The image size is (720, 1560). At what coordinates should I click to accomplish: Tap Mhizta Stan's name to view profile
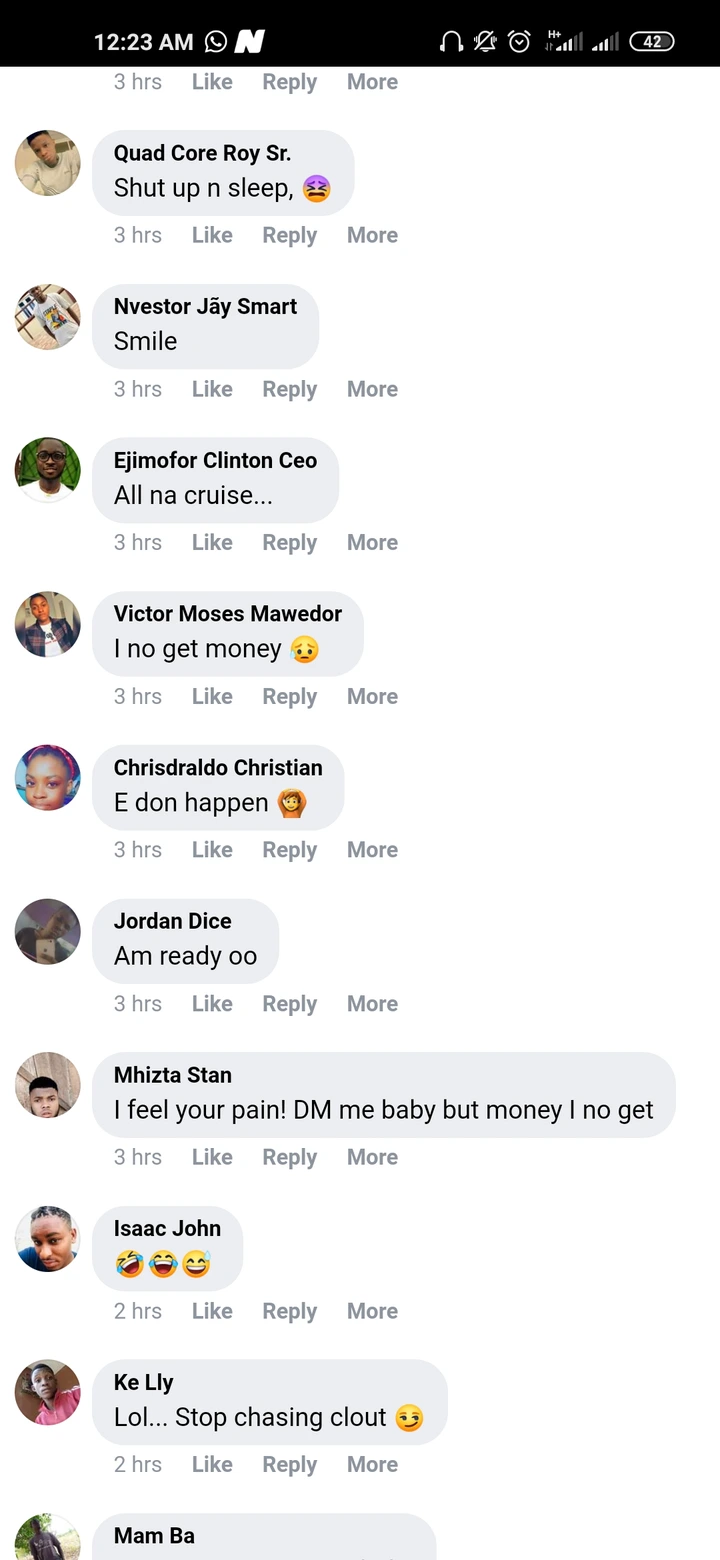tap(172, 1075)
